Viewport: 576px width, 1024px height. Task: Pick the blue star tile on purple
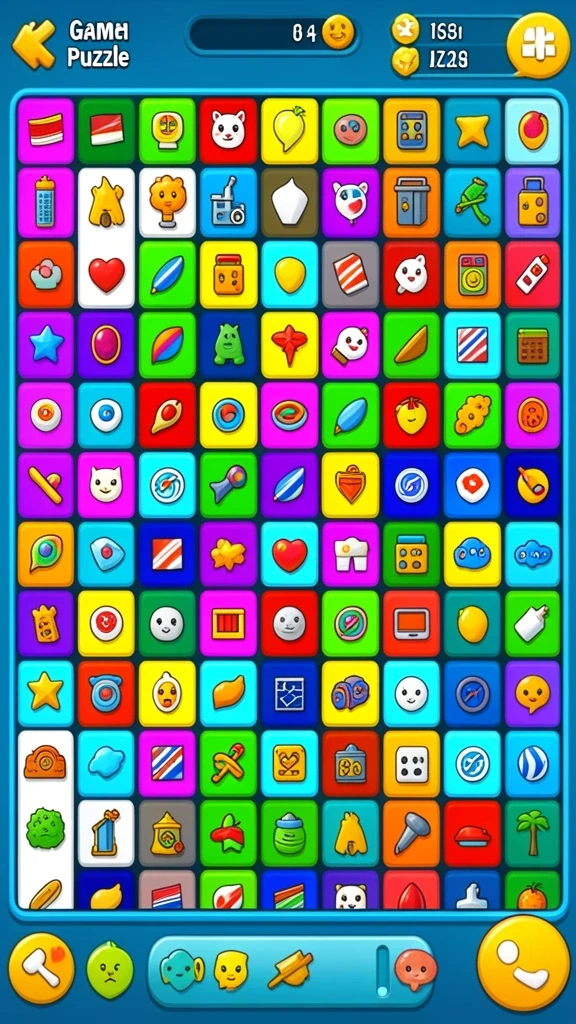[46, 344]
